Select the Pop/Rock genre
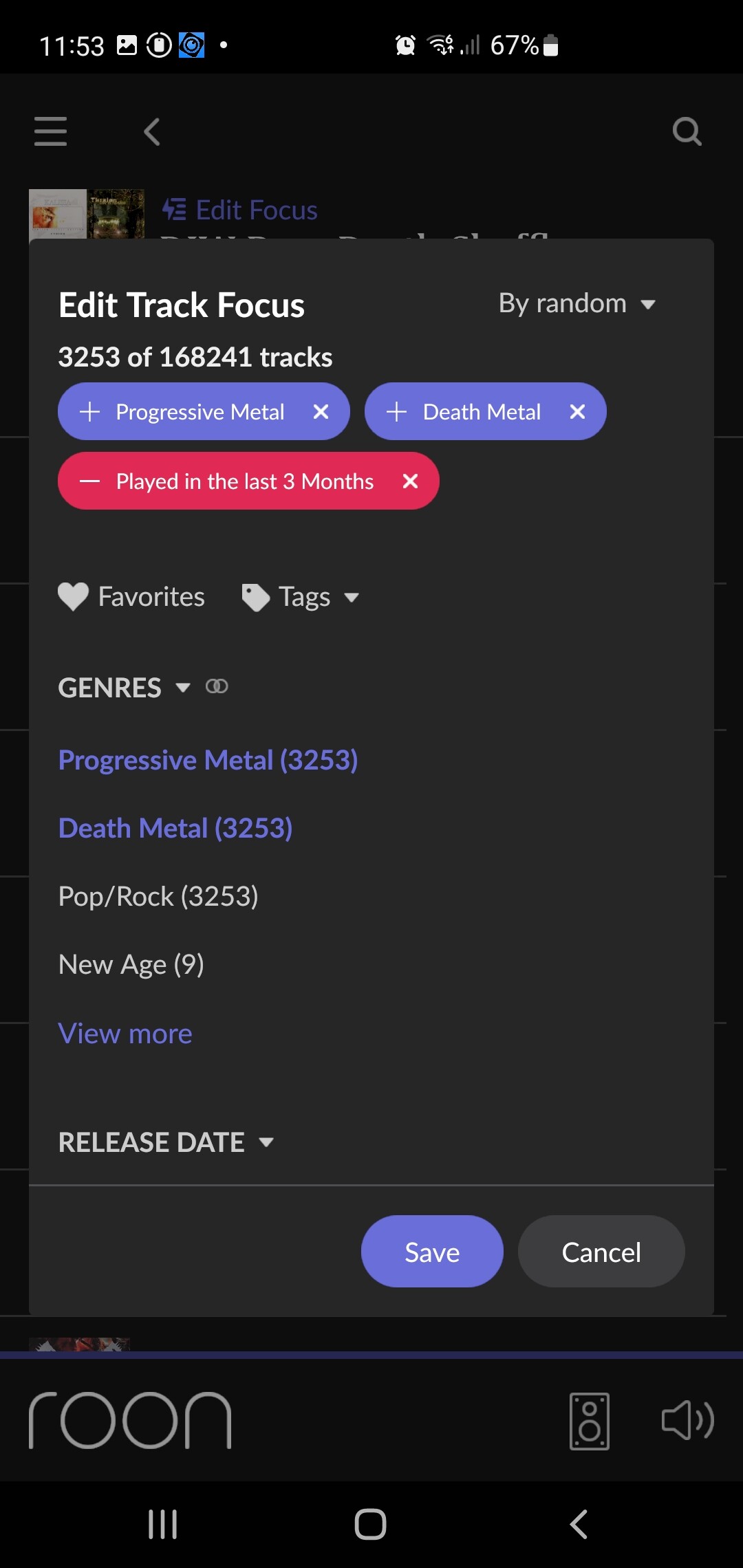 click(158, 896)
